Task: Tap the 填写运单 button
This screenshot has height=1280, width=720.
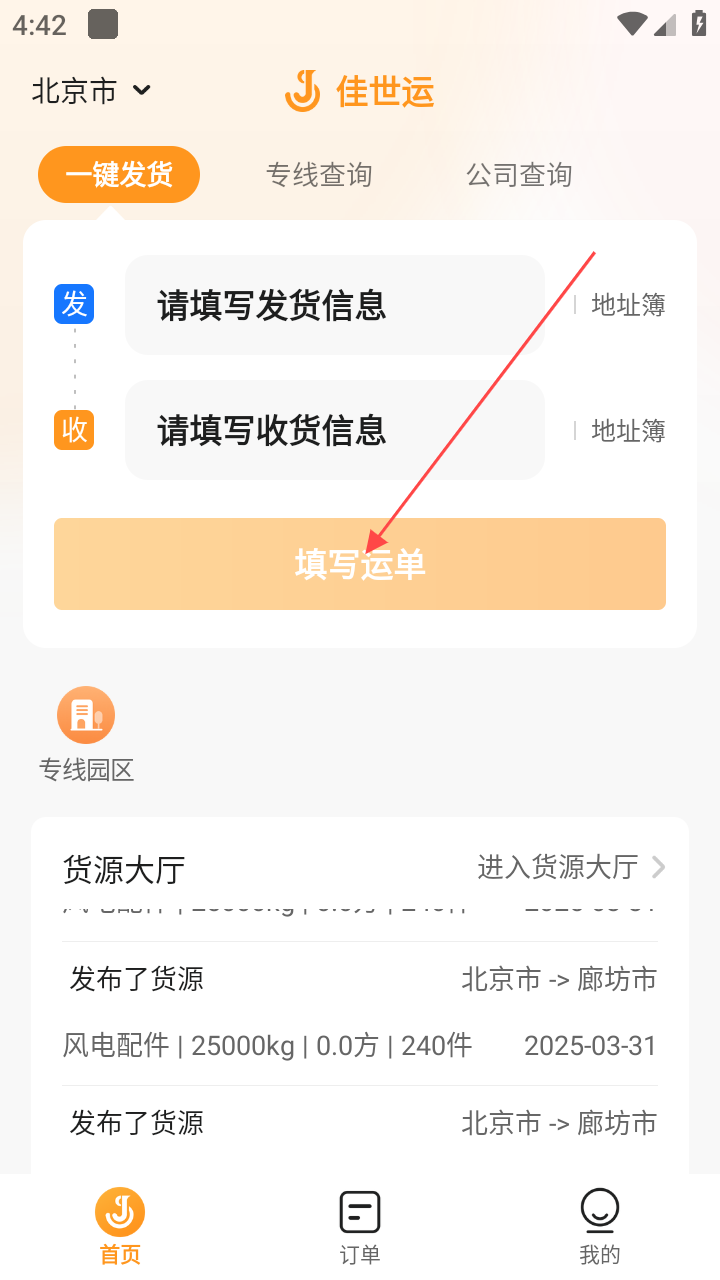Action: click(360, 564)
